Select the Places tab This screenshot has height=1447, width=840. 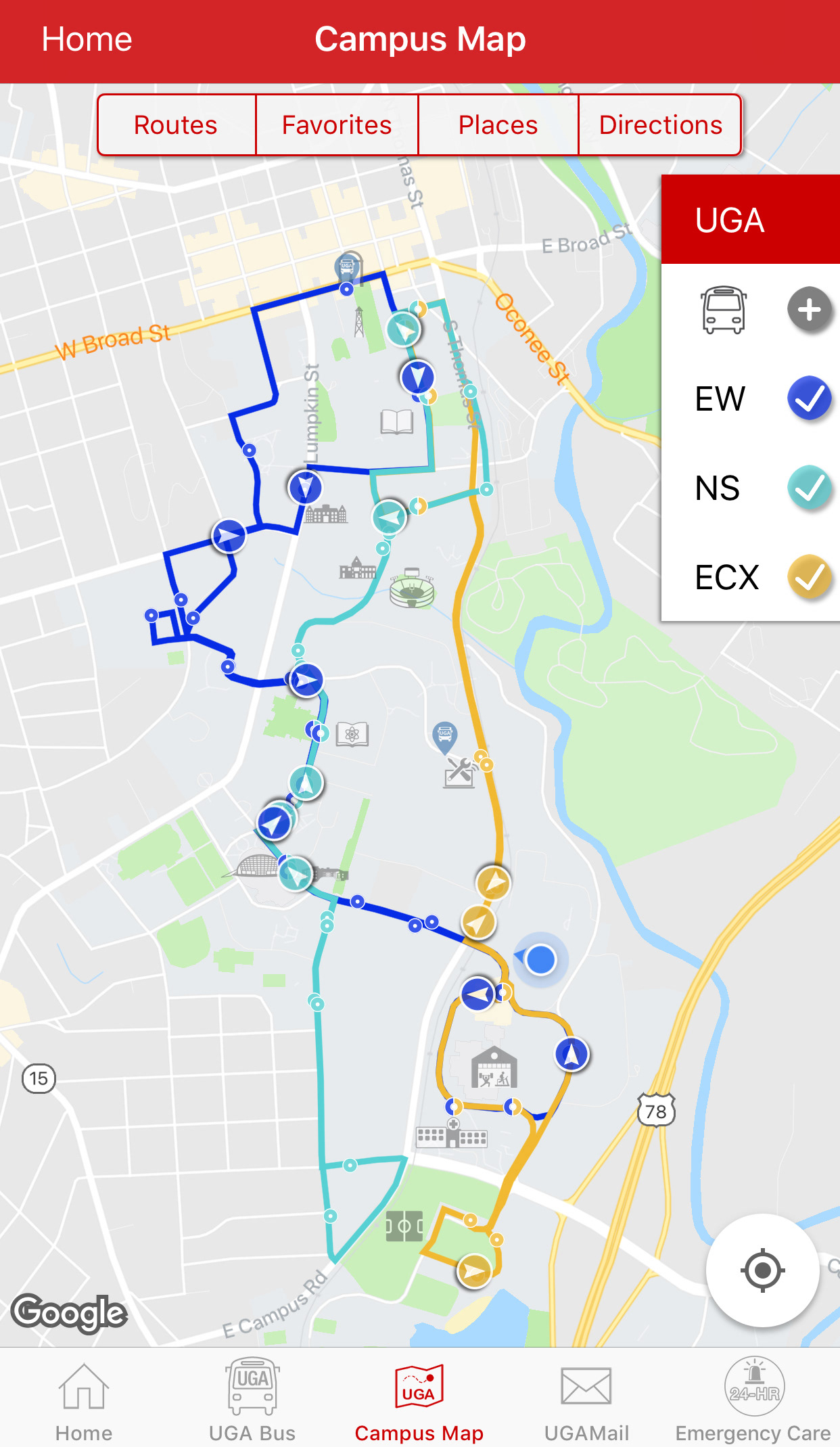pyautogui.click(x=498, y=125)
